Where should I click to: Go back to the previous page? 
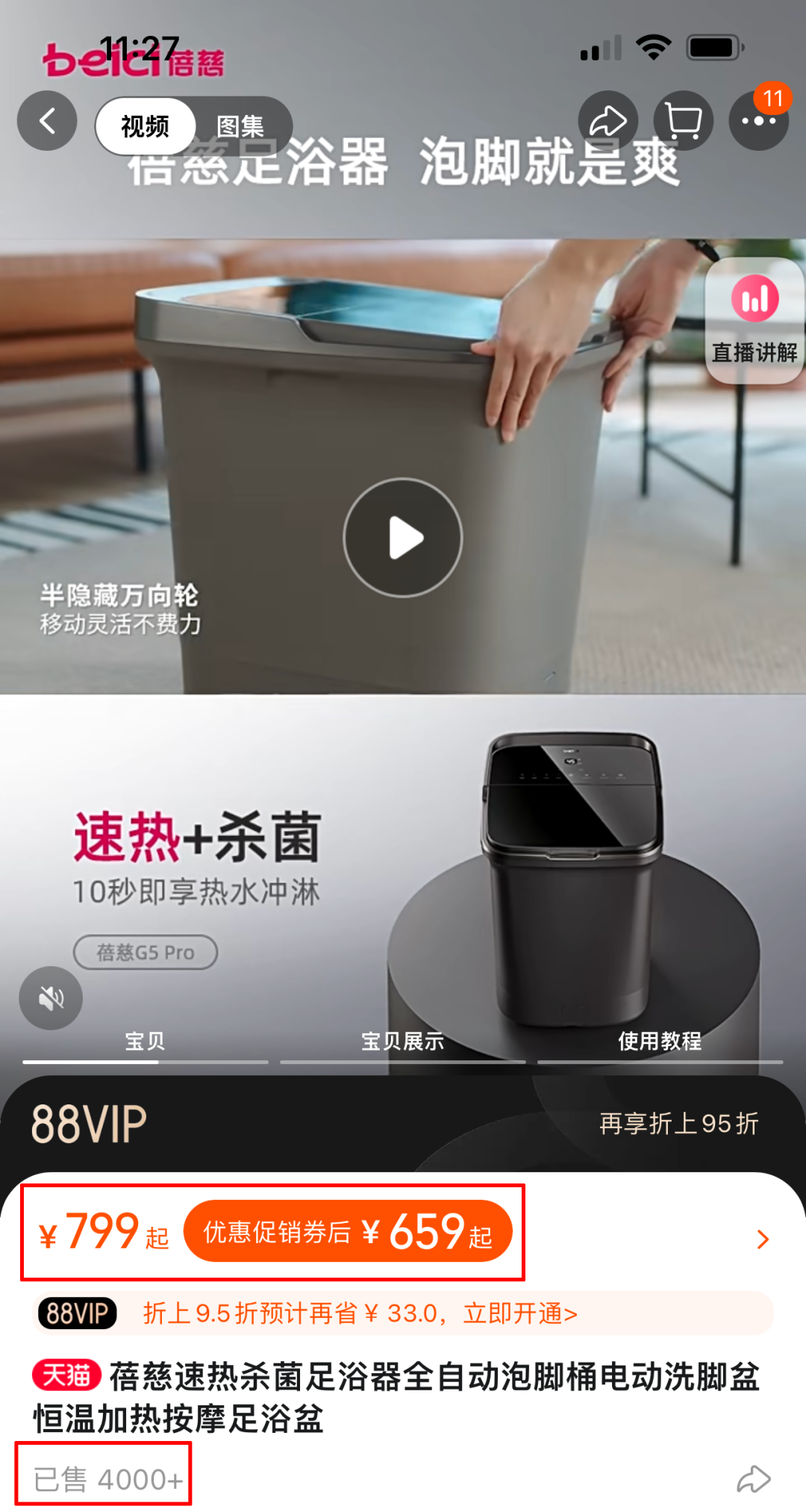pos(47,121)
